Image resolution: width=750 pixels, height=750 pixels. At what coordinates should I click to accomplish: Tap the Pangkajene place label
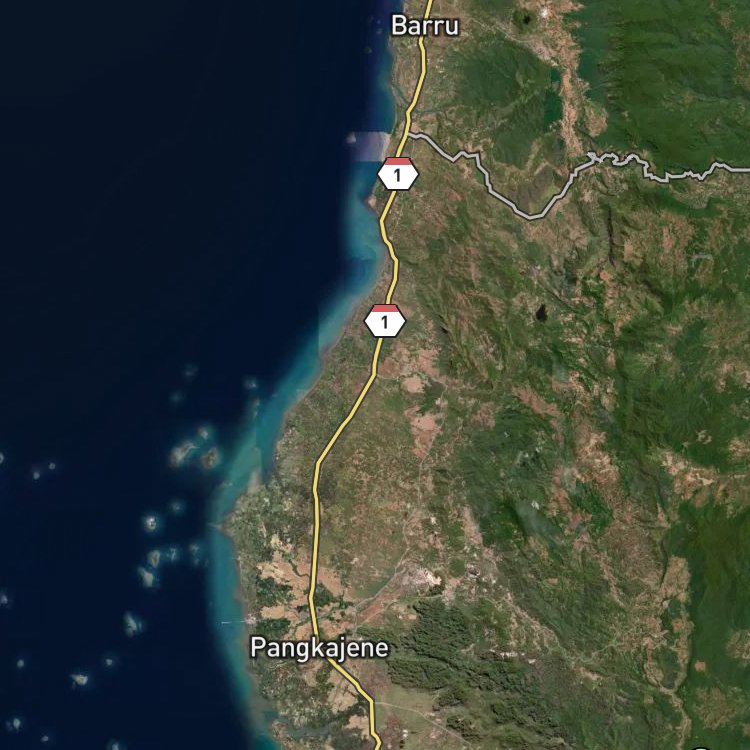(x=320, y=649)
